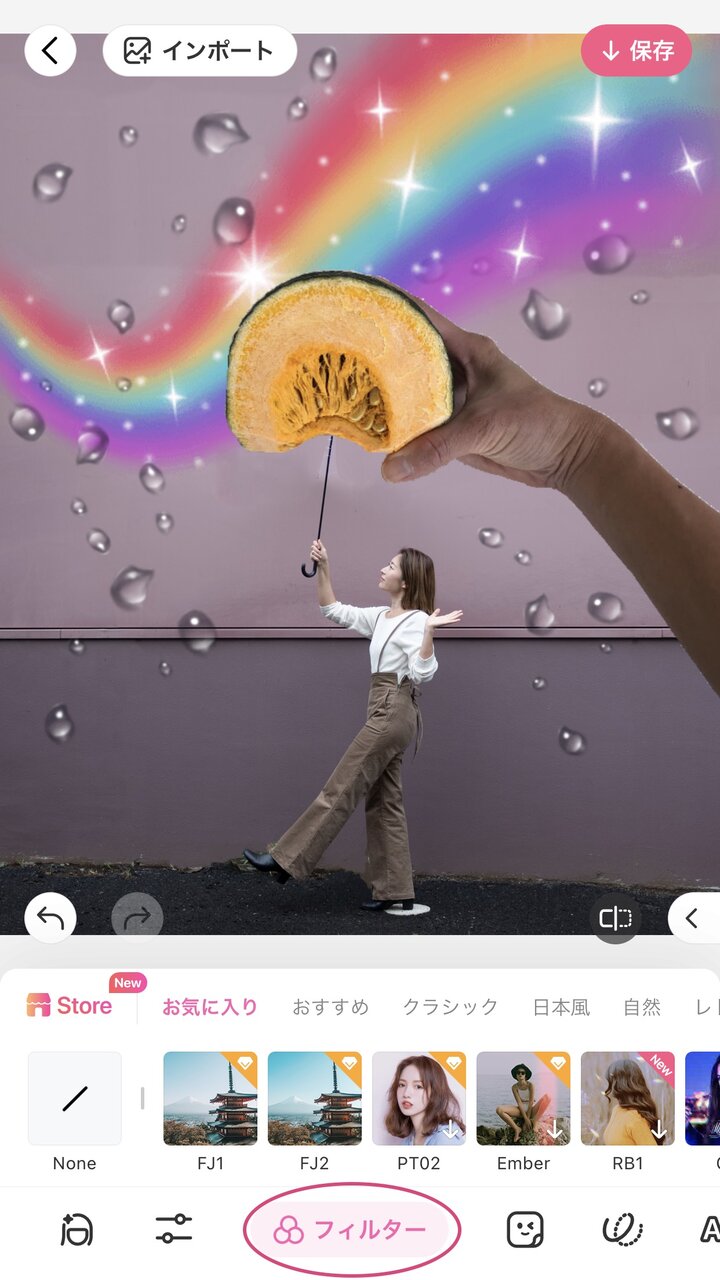720x1280 pixels.
Task: Open the adjustment sliders tool
Action: 174,1229
